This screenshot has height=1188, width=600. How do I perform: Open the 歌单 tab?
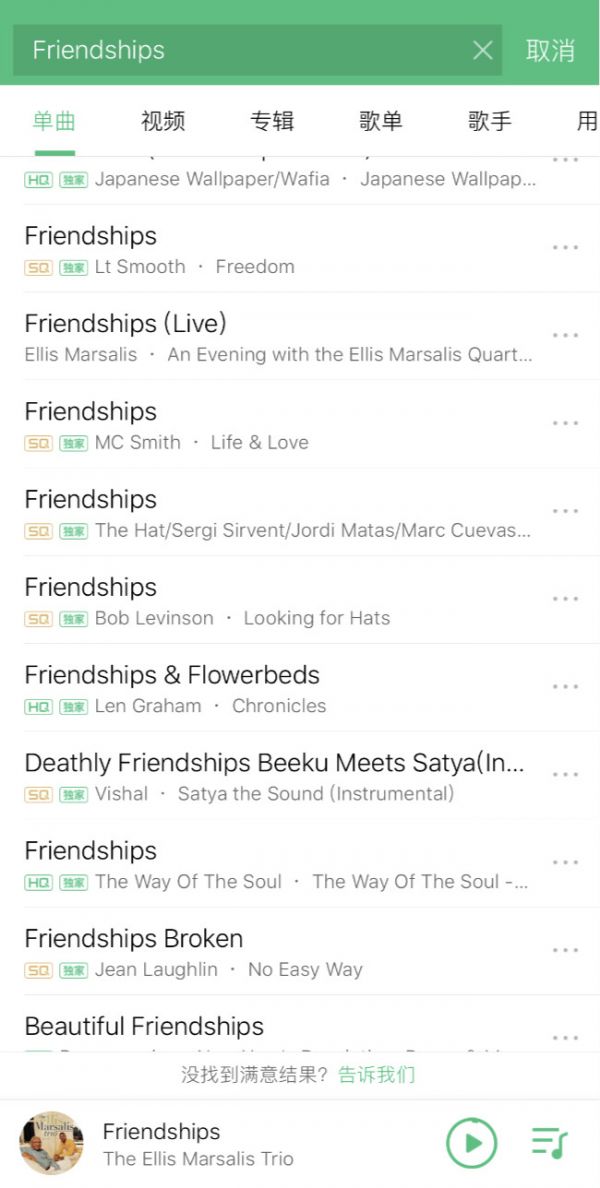[x=380, y=122]
